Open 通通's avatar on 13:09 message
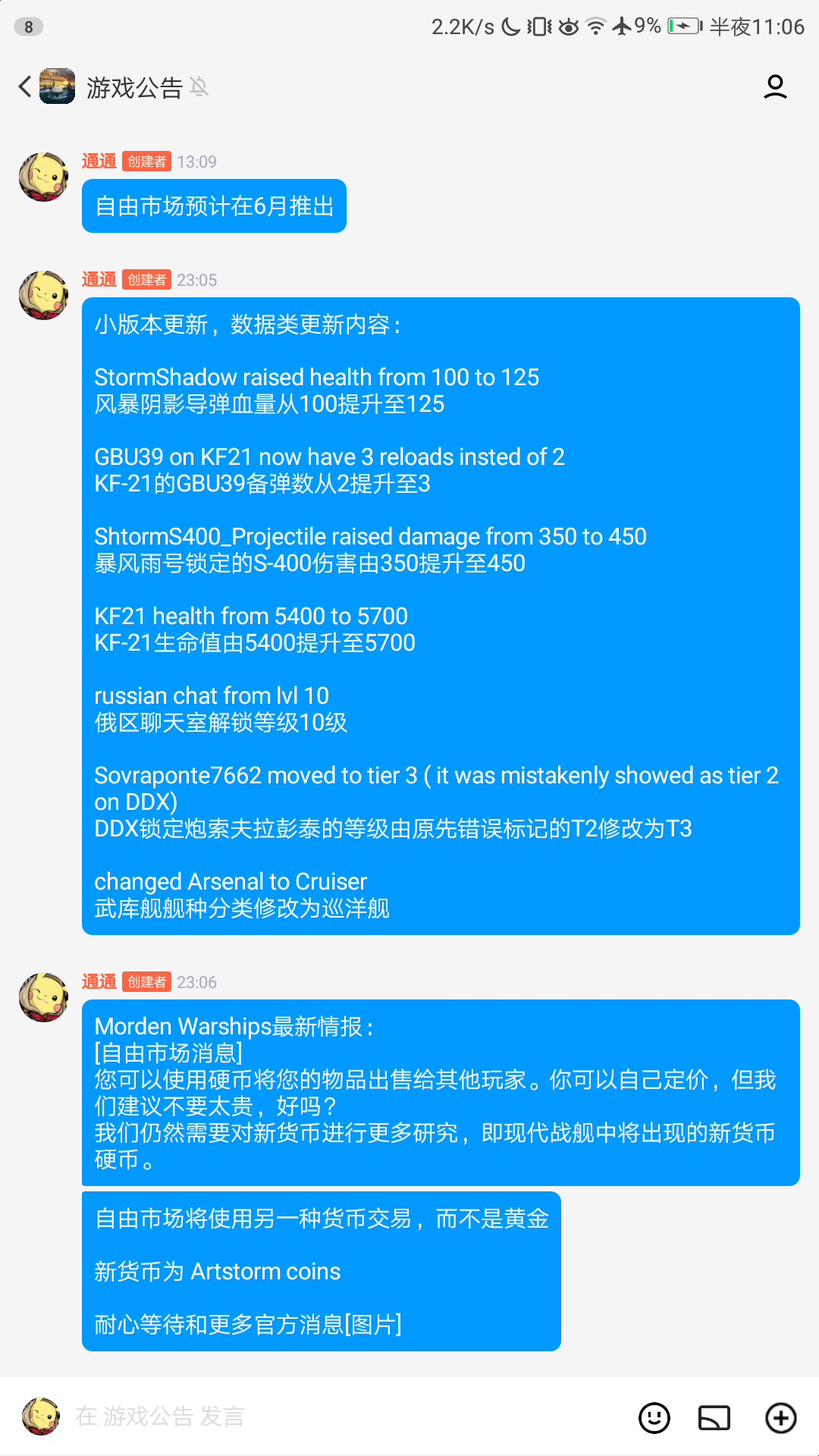The image size is (819, 1456). pyautogui.click(x=43, y=176)
